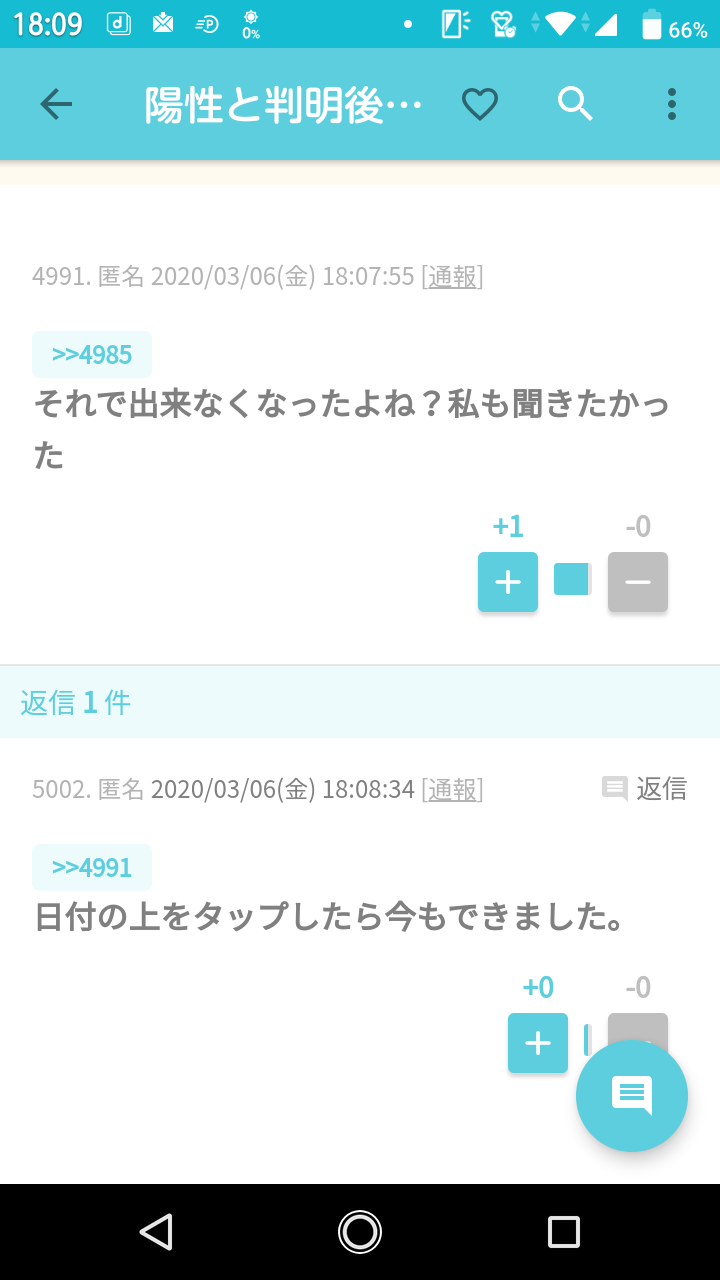Image resolution: width=720 pixels, height=1280 pixels.
Task: Open recent apps from navigation bar
Action: click(x=564, y=1232)
